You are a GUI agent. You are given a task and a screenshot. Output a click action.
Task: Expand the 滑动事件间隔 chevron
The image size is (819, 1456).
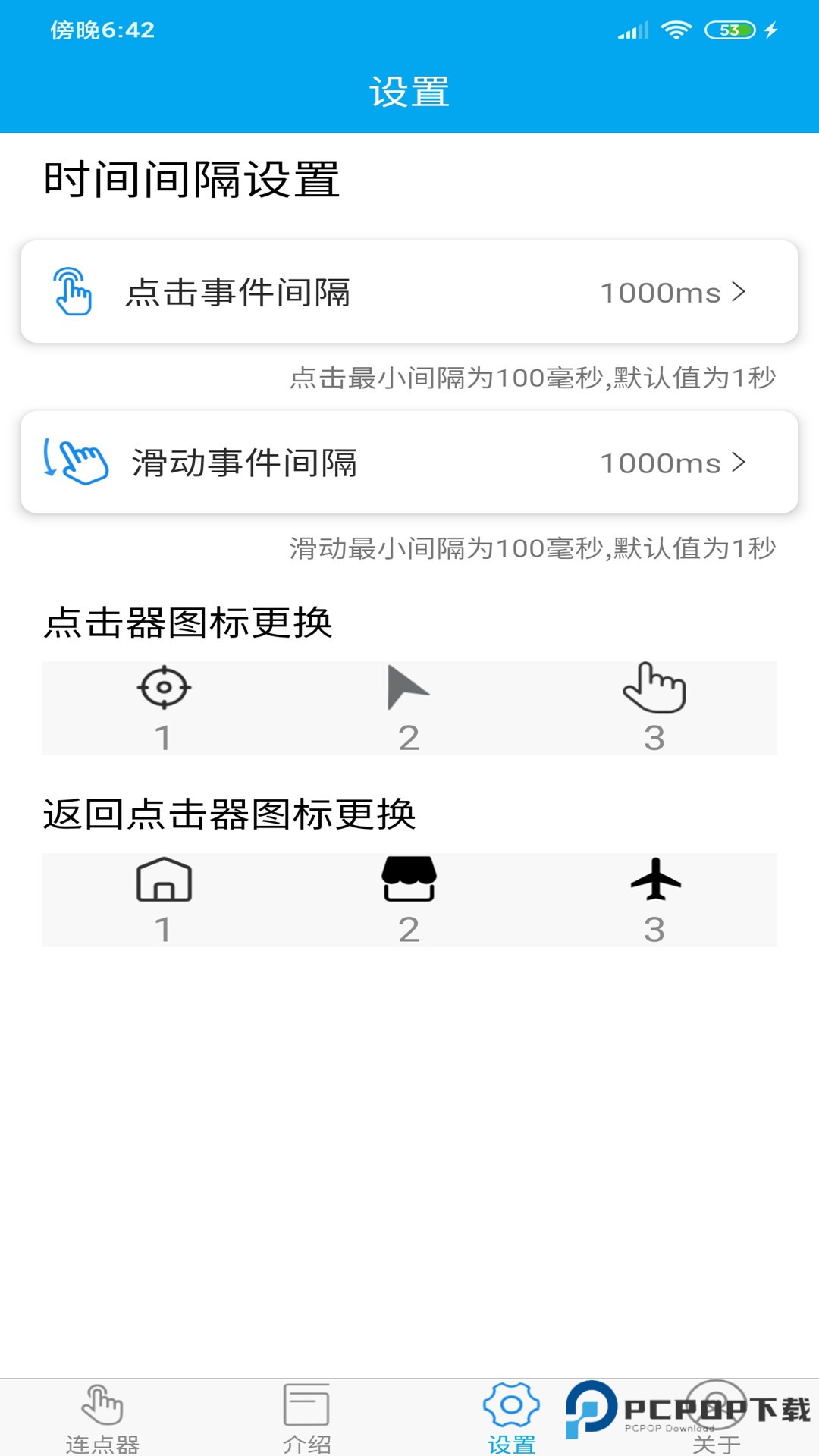(739, 463)
